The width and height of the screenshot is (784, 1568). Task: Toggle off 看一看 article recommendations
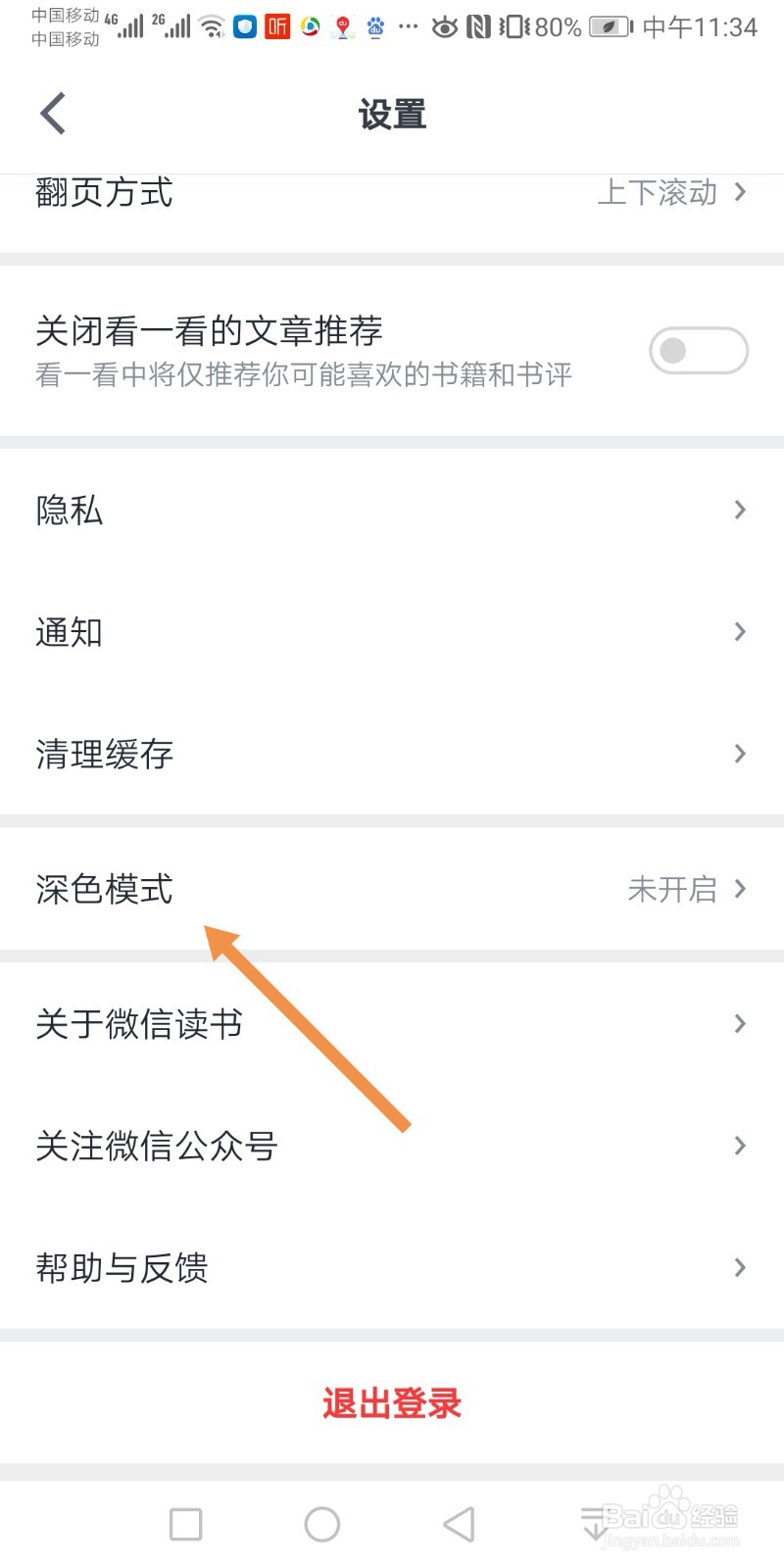(698, 350)
